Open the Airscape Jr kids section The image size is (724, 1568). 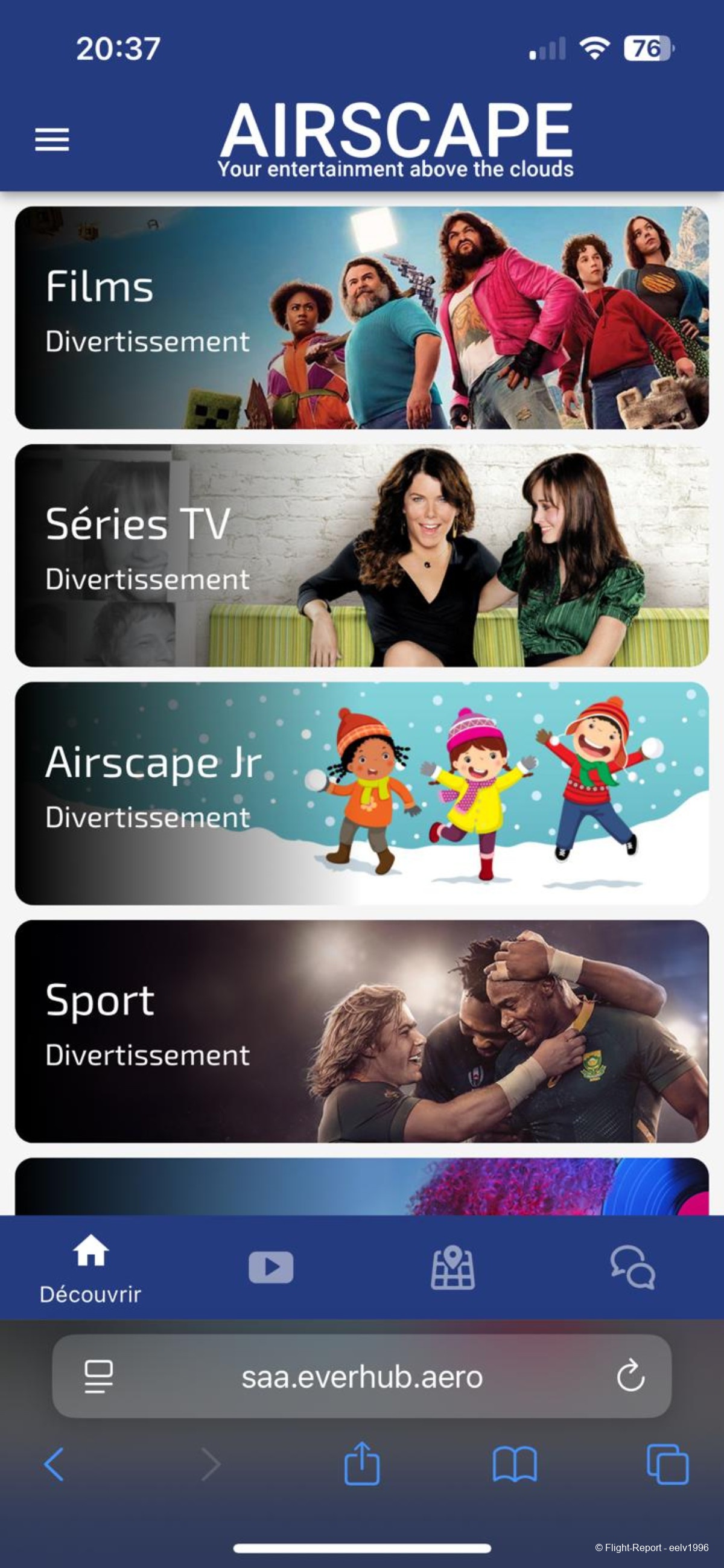[x=361, y=792]
